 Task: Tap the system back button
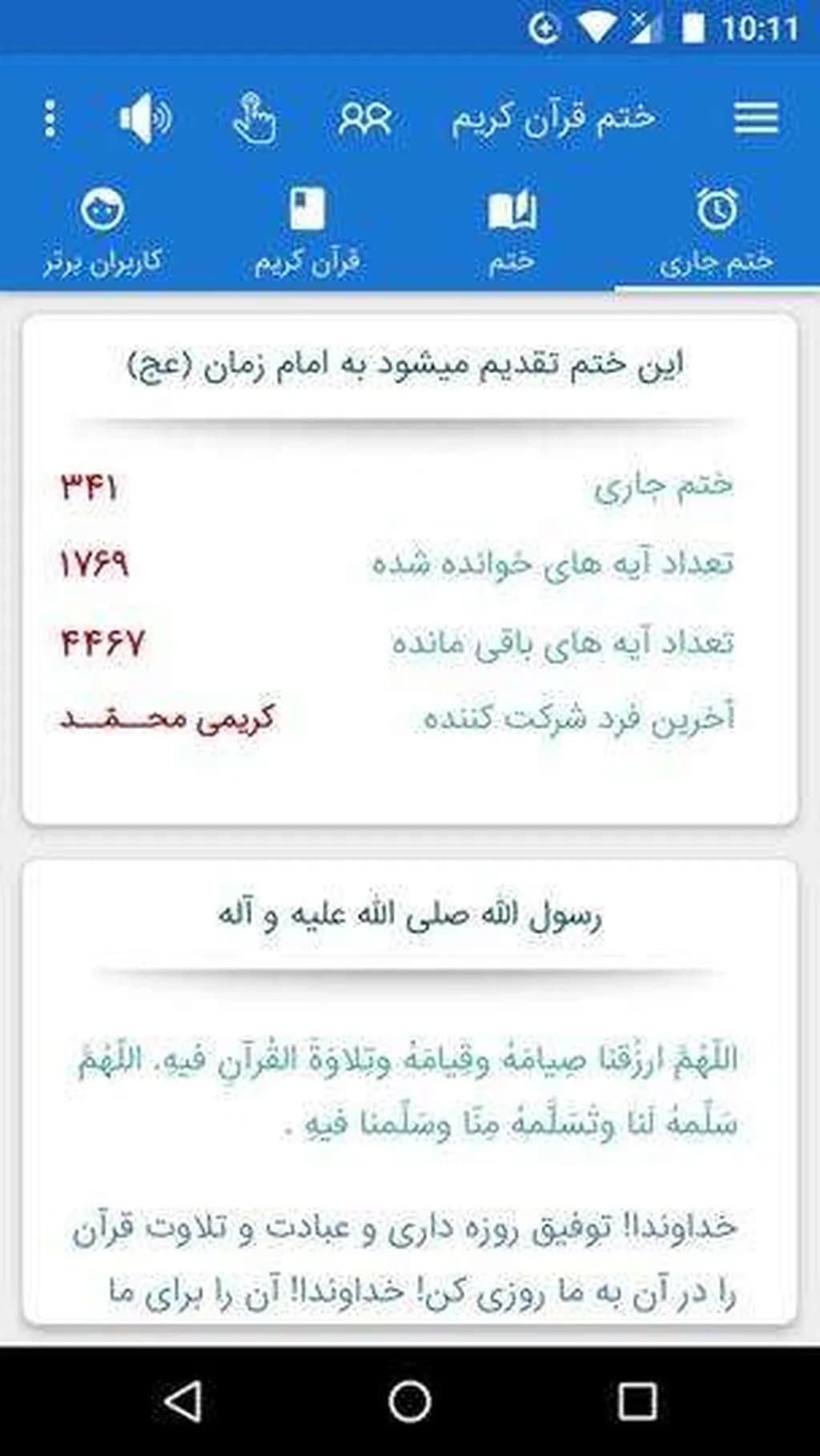pos(183,1402)
